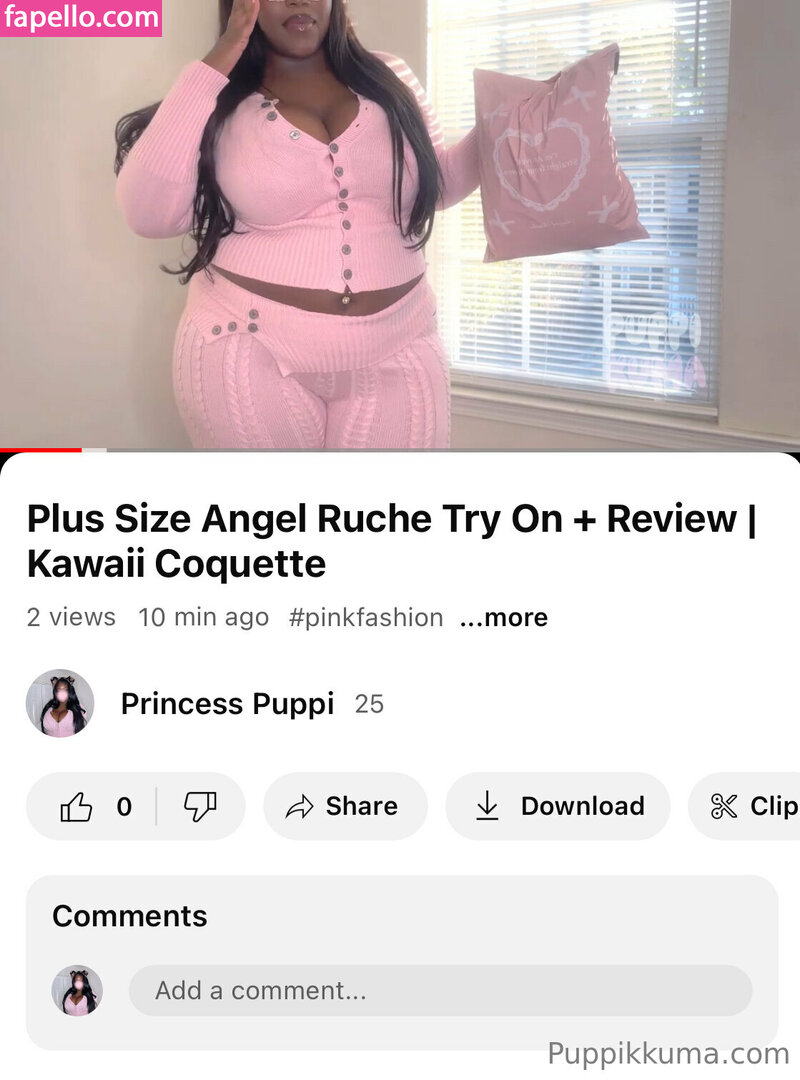Viewport: 800px width, 1080px height.
Task: Expand the description with ...more
Action: pos(503,618)
